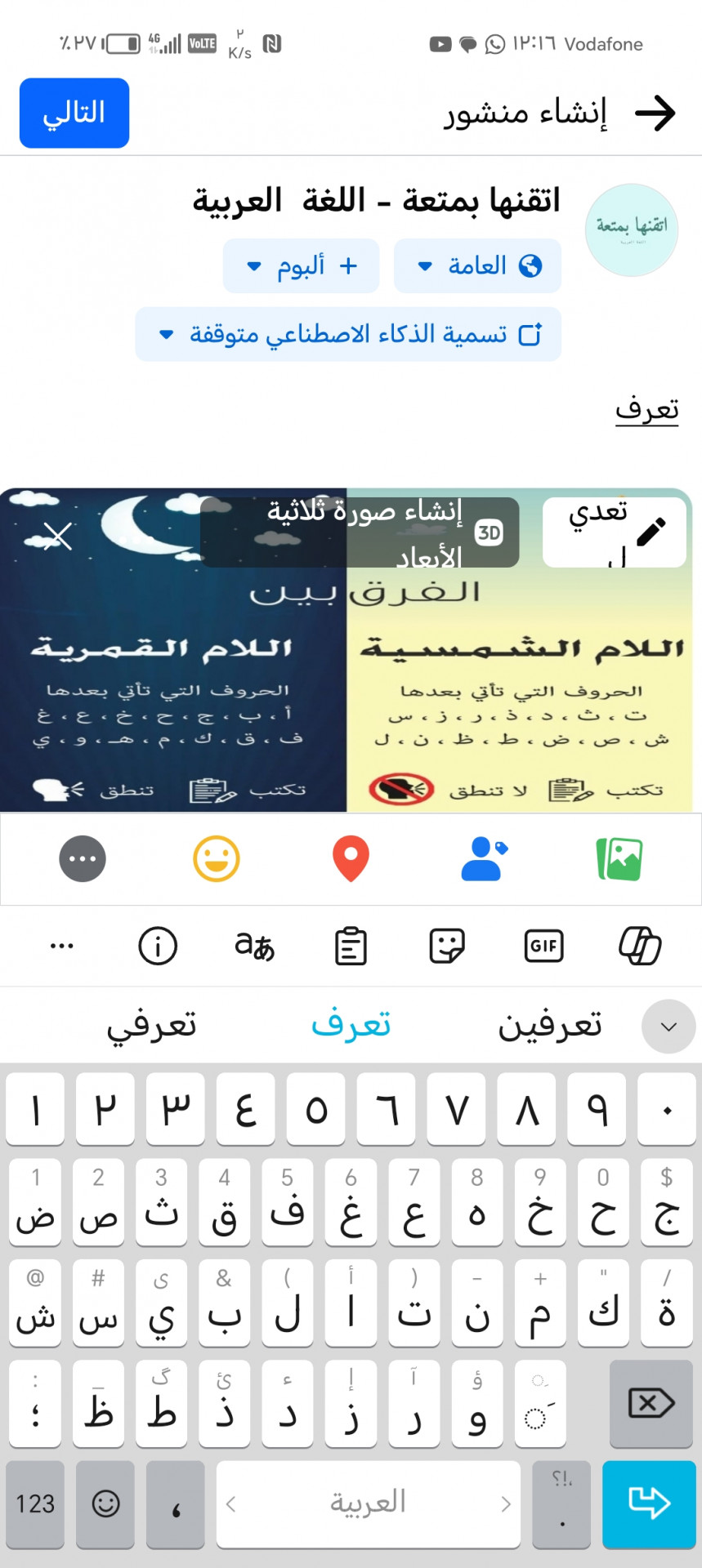Open the ألبوم album dropdown

click(301, 265)
